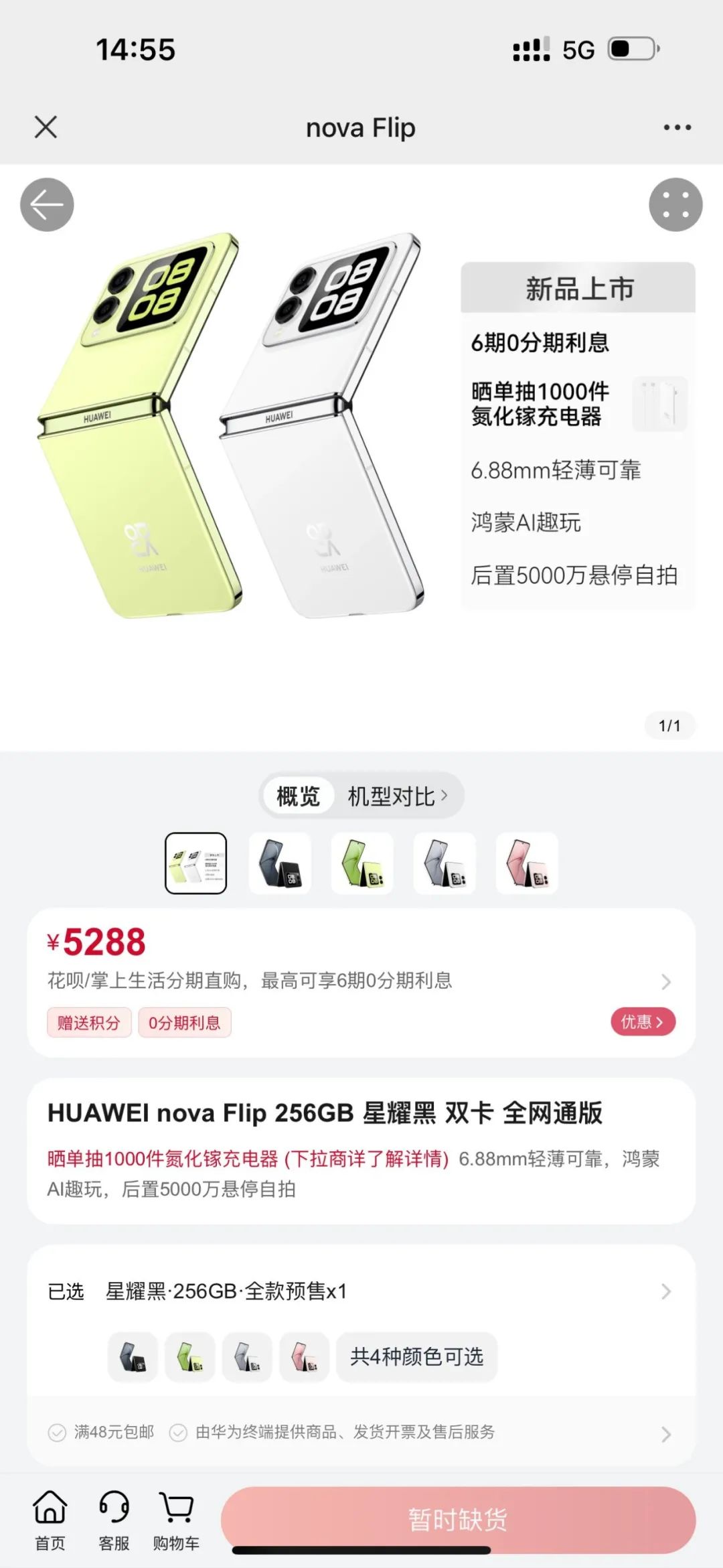
Task: Open the 花呗 installment details row
Action: point(361,981)
